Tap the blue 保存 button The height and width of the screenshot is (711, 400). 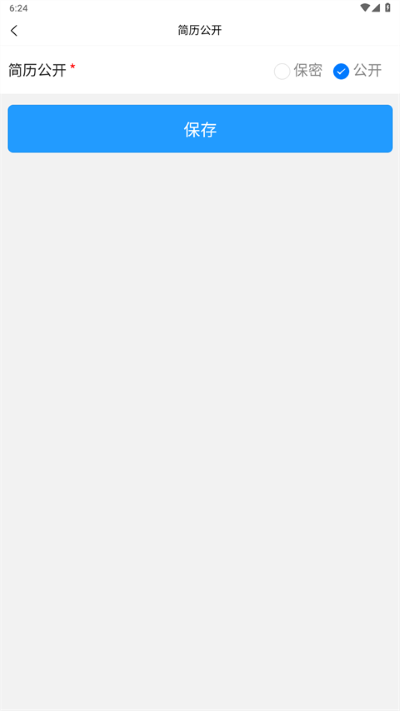[x=200, y=129]
